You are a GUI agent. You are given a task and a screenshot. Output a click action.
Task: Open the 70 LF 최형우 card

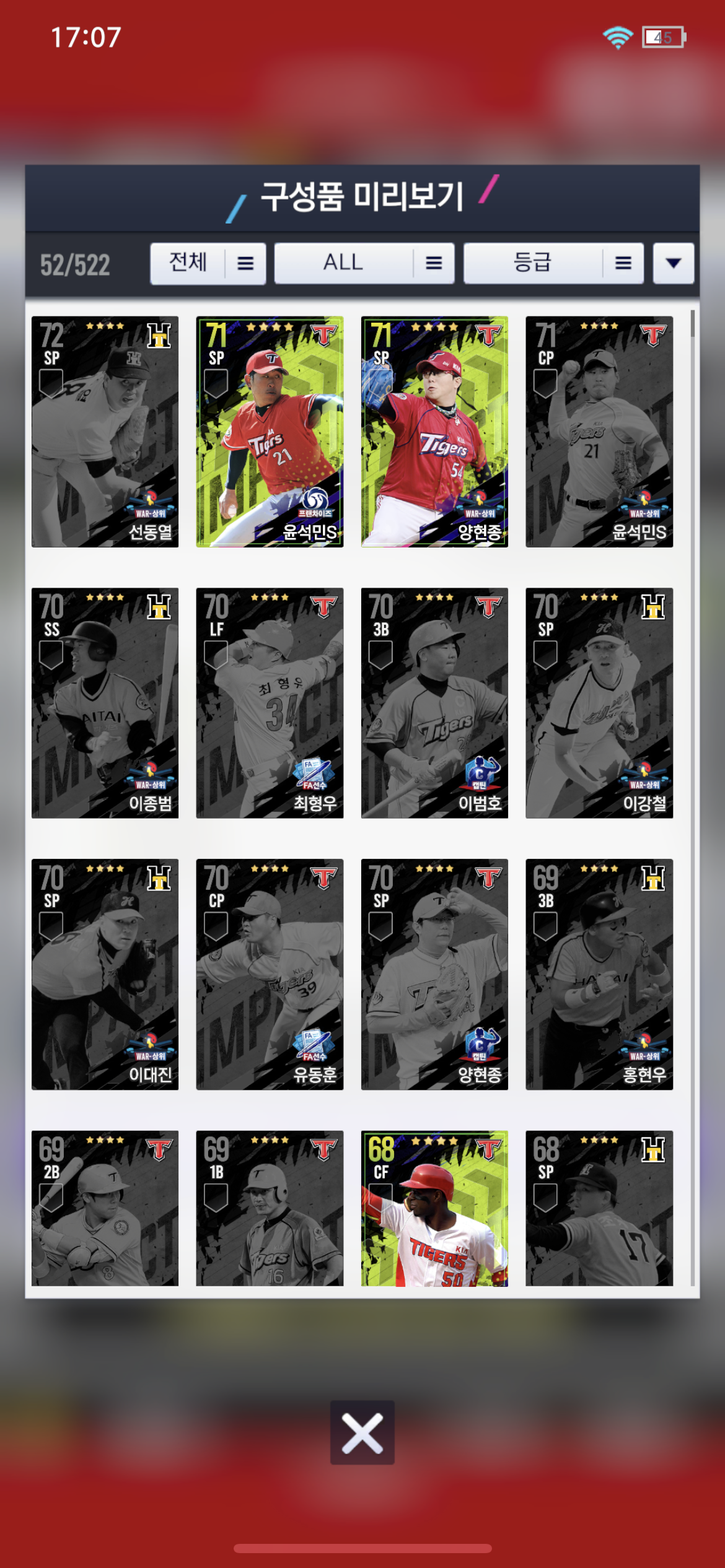(x=270, y=703)
